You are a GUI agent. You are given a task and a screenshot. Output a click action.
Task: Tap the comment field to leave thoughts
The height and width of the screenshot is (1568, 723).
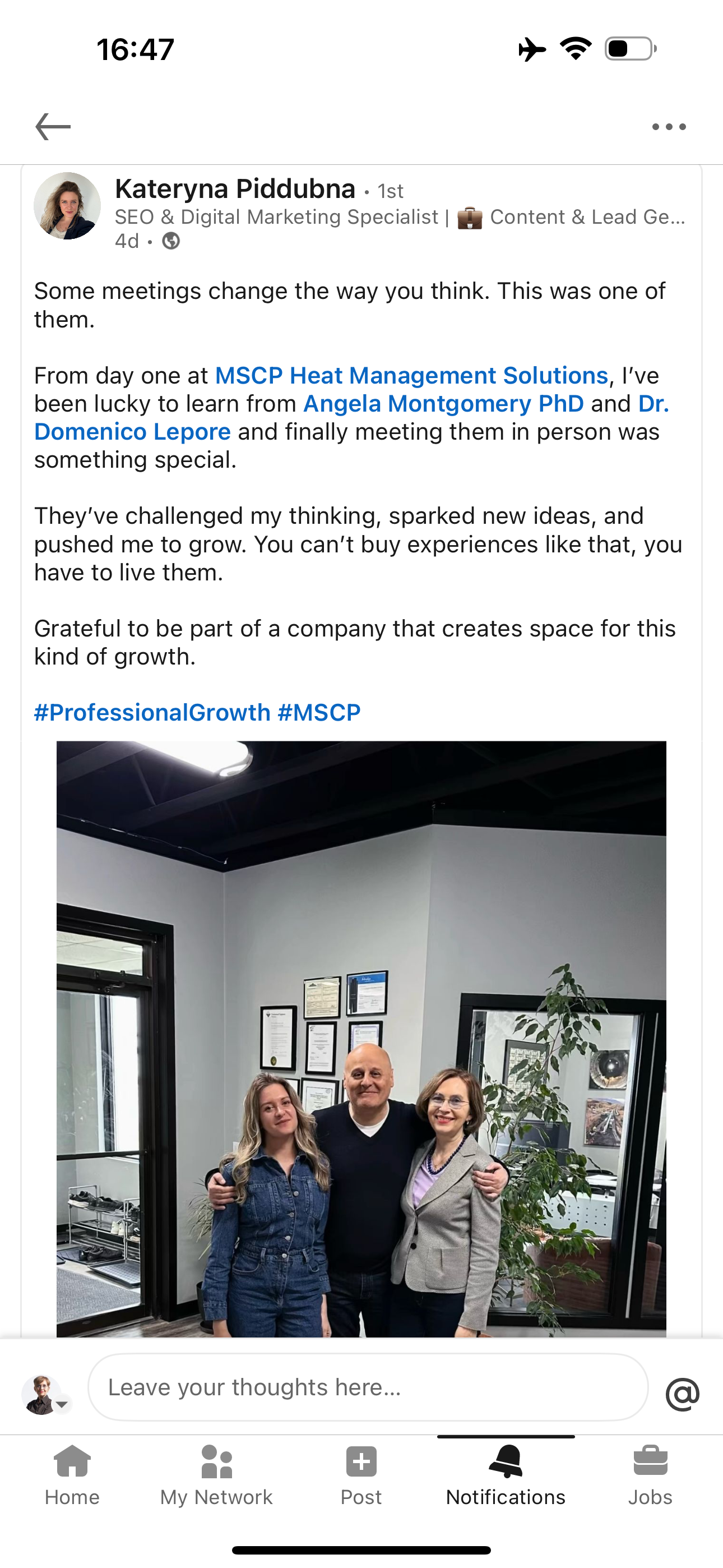[368, 1387]
